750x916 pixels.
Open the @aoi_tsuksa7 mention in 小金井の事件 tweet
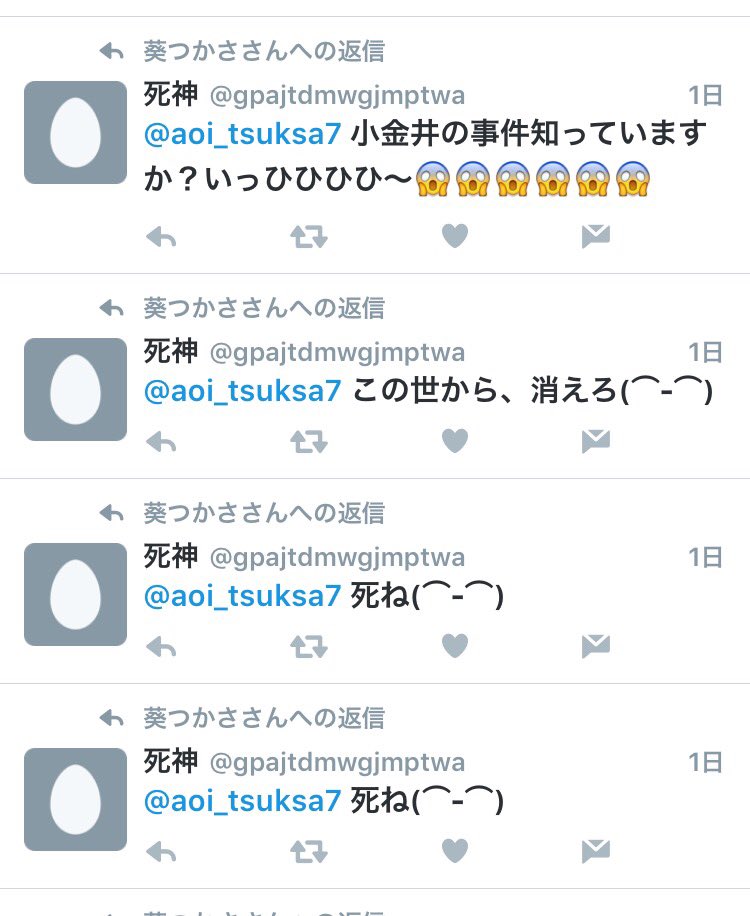click(243, 134)
